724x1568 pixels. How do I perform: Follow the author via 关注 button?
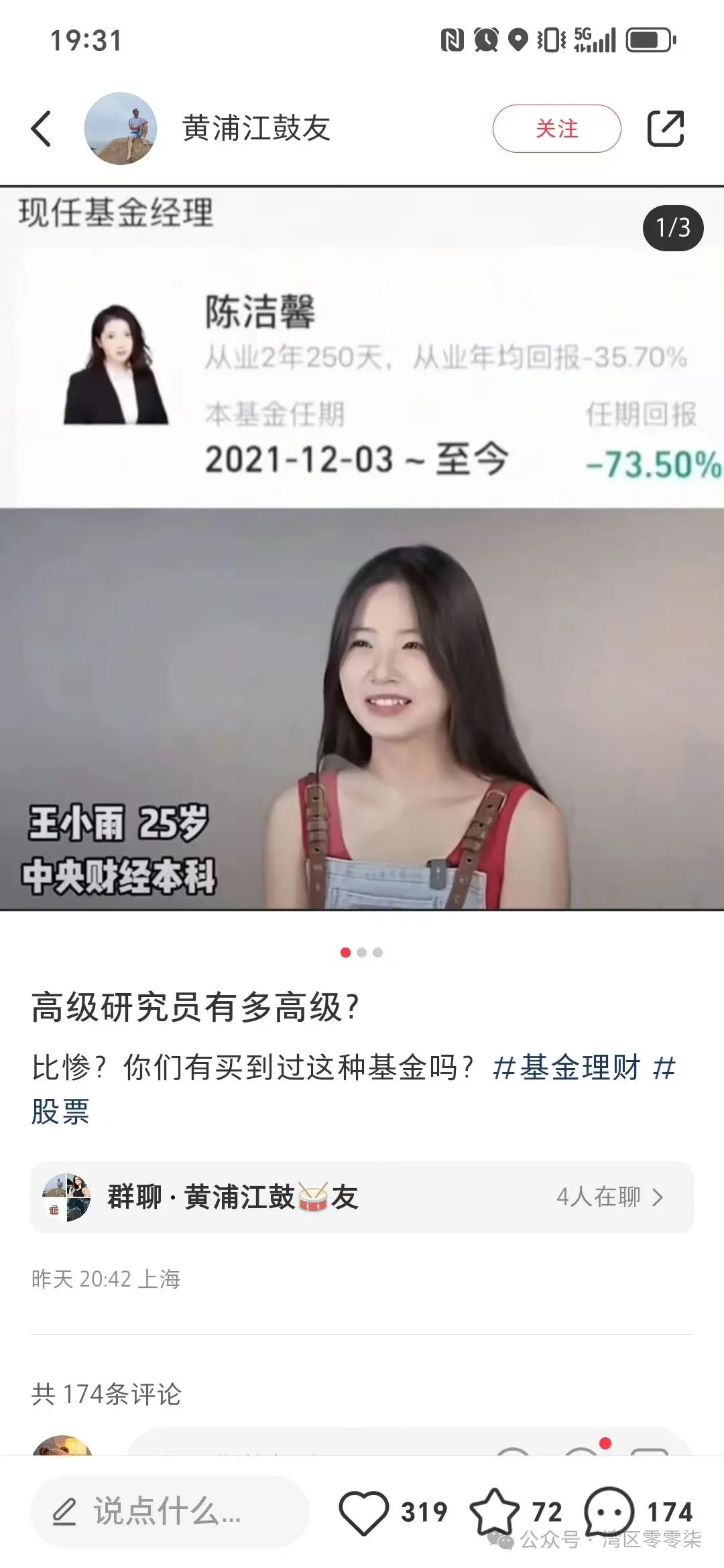556,129
